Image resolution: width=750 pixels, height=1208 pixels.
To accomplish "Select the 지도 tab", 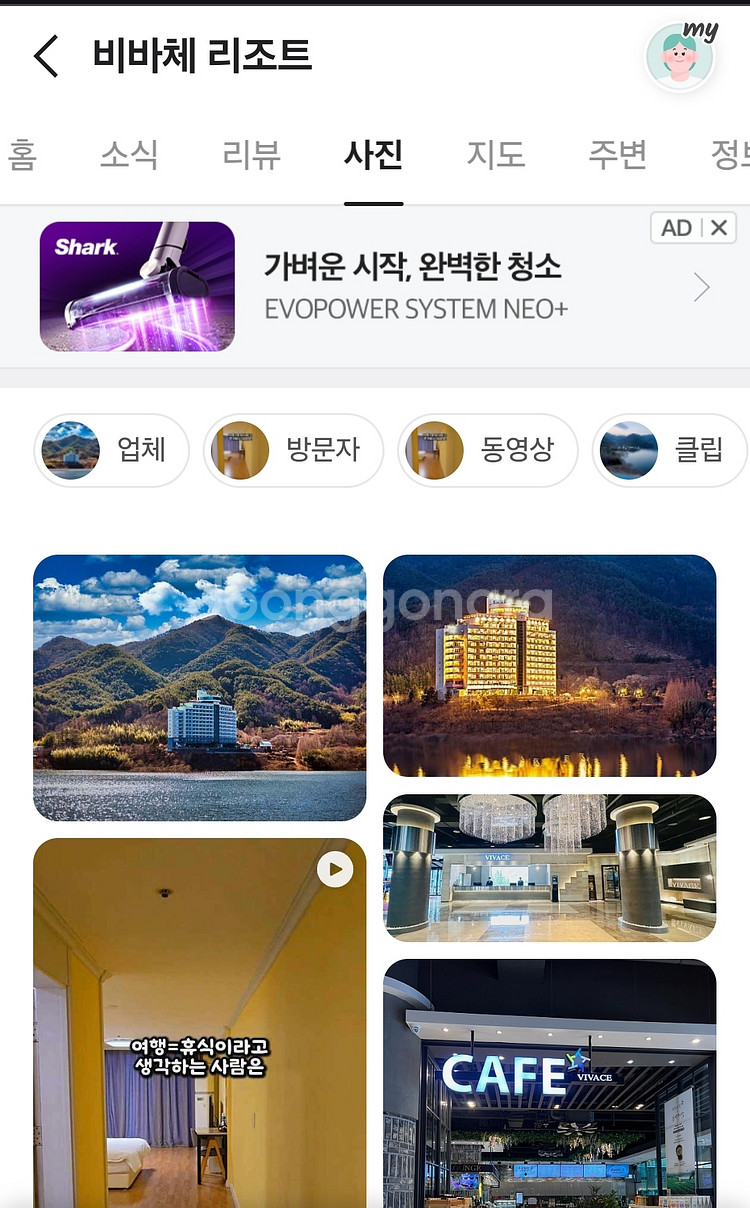I will (x=495, y=155).
